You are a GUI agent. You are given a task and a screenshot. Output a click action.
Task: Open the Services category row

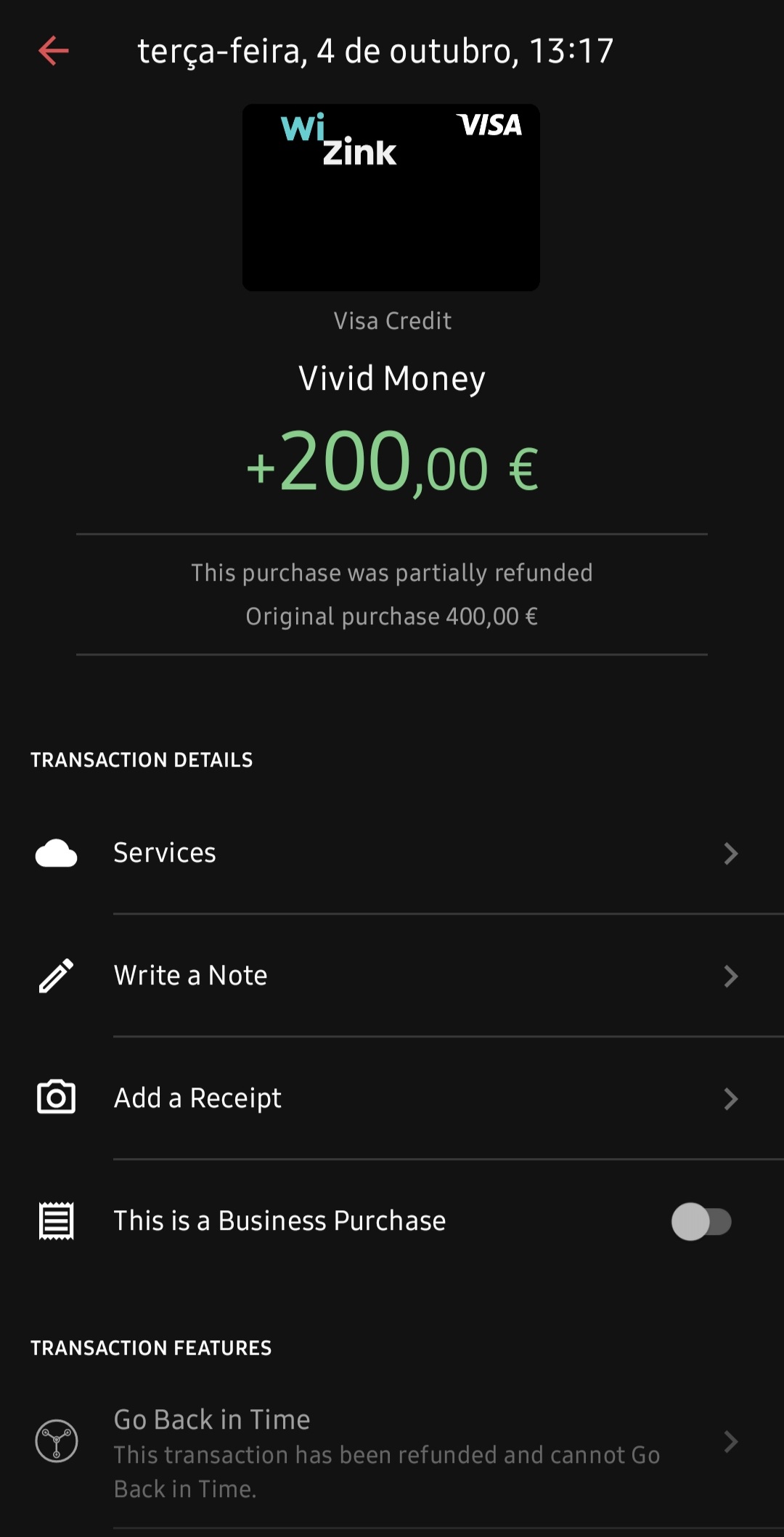click(392, 853)
